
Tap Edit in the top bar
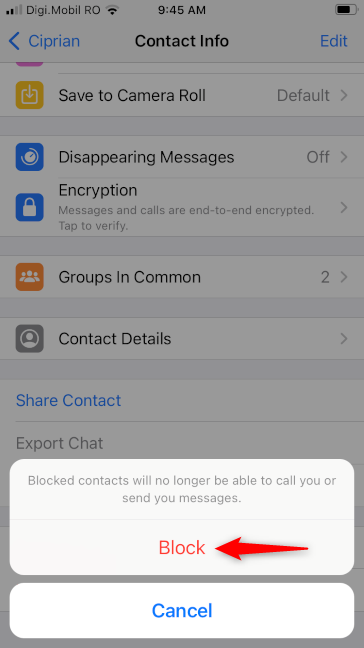point(333,41)
